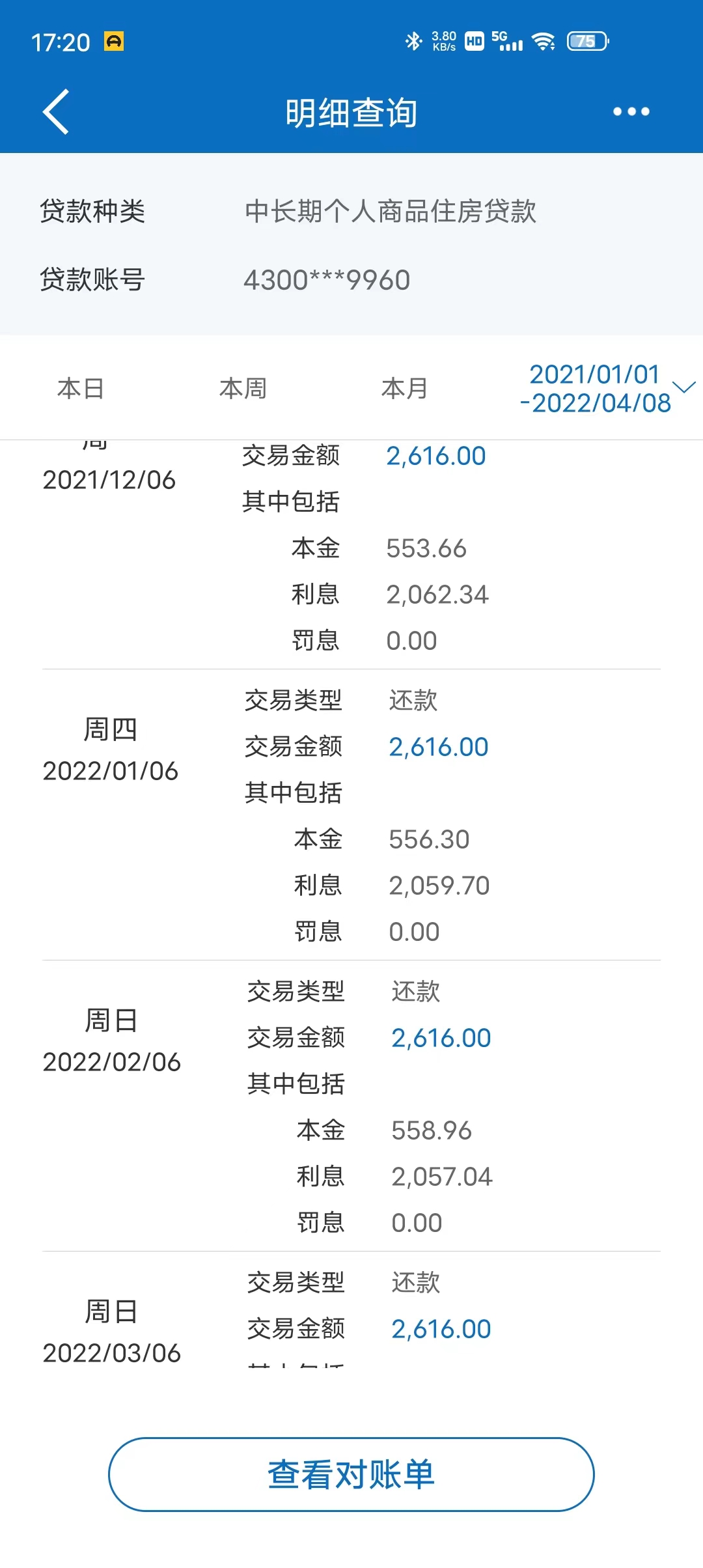Open the 2021/01/01-2022/04/08 date range picker

[605, 389]
